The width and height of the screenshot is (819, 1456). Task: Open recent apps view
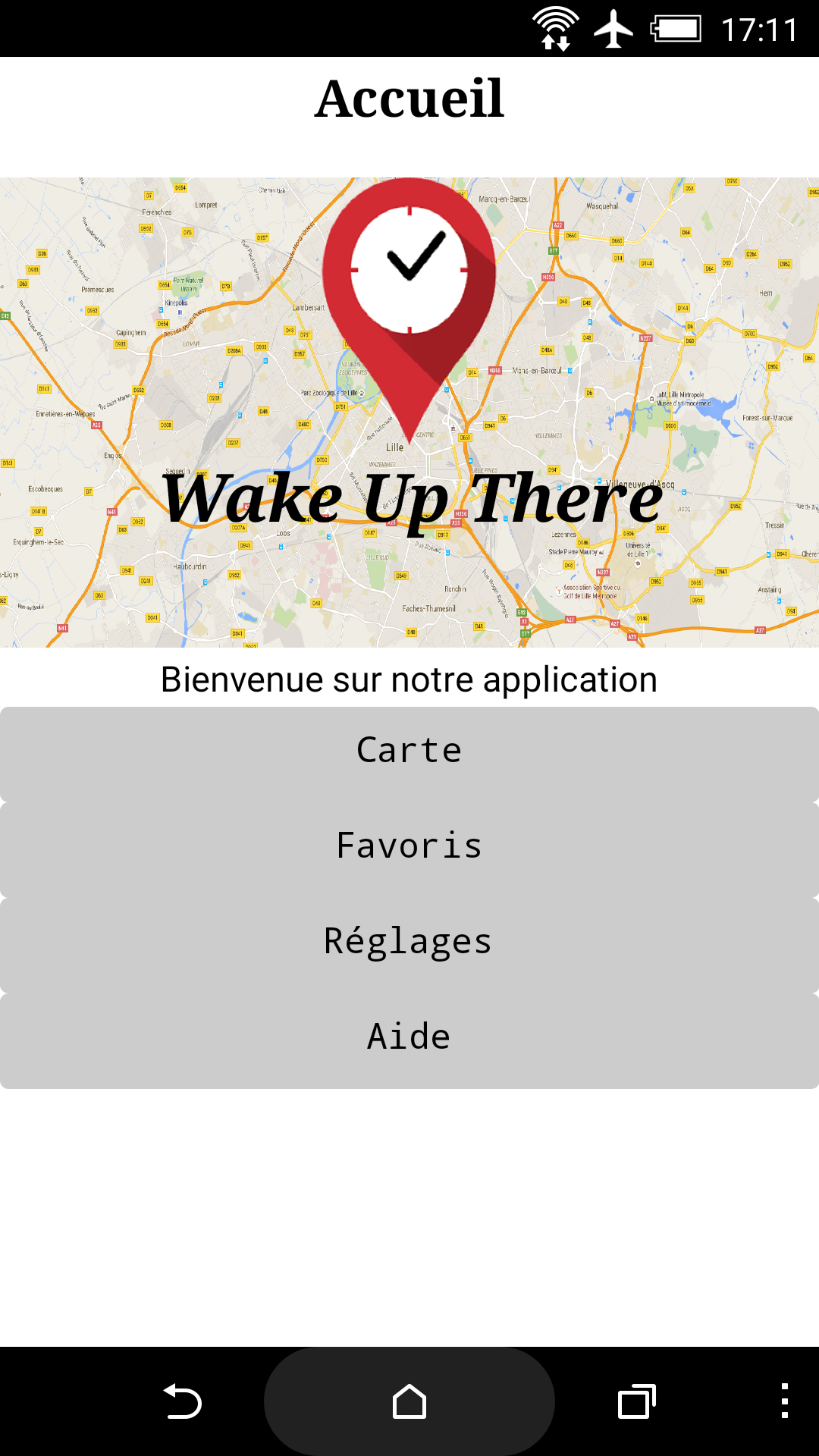click(x=636, y=1401)
